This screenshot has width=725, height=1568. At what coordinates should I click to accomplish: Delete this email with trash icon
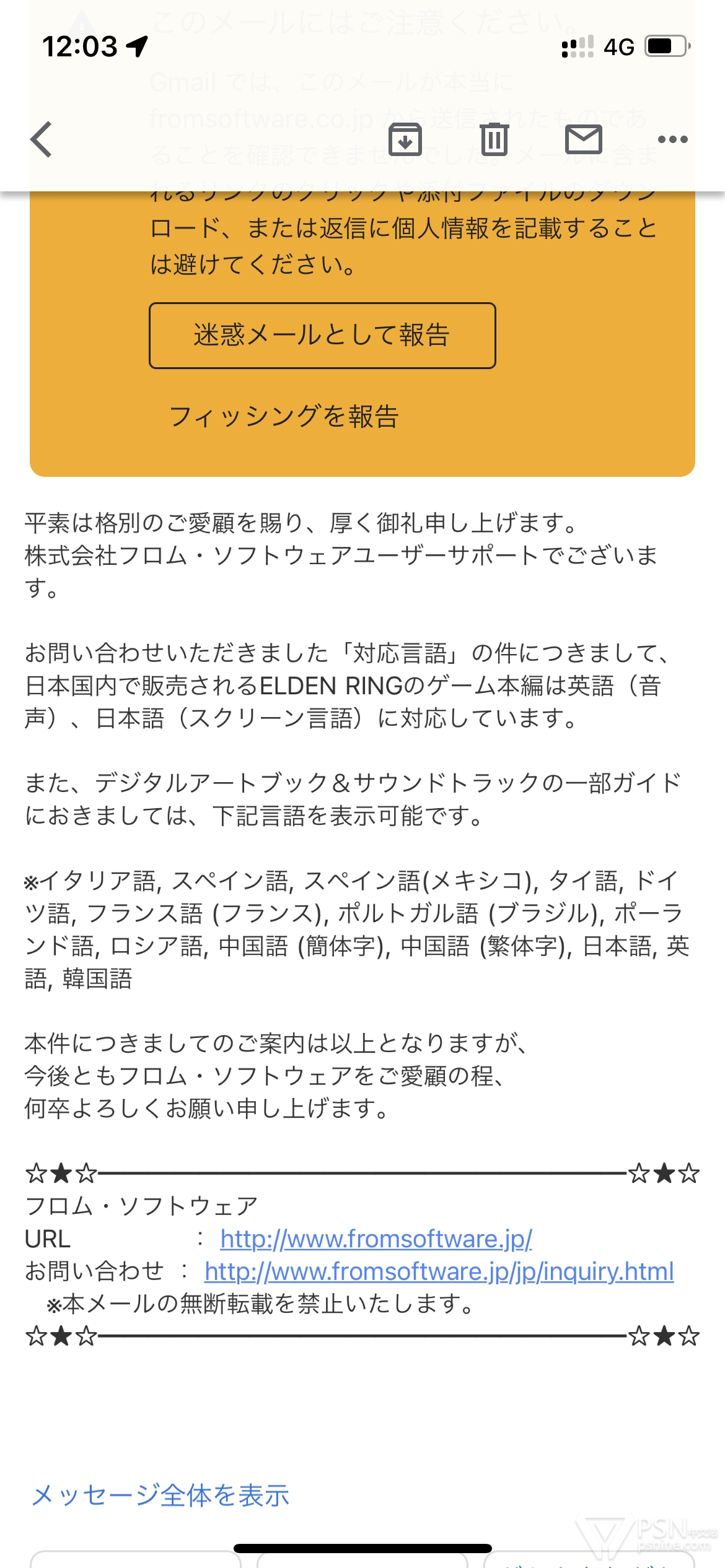pos(494,139)
